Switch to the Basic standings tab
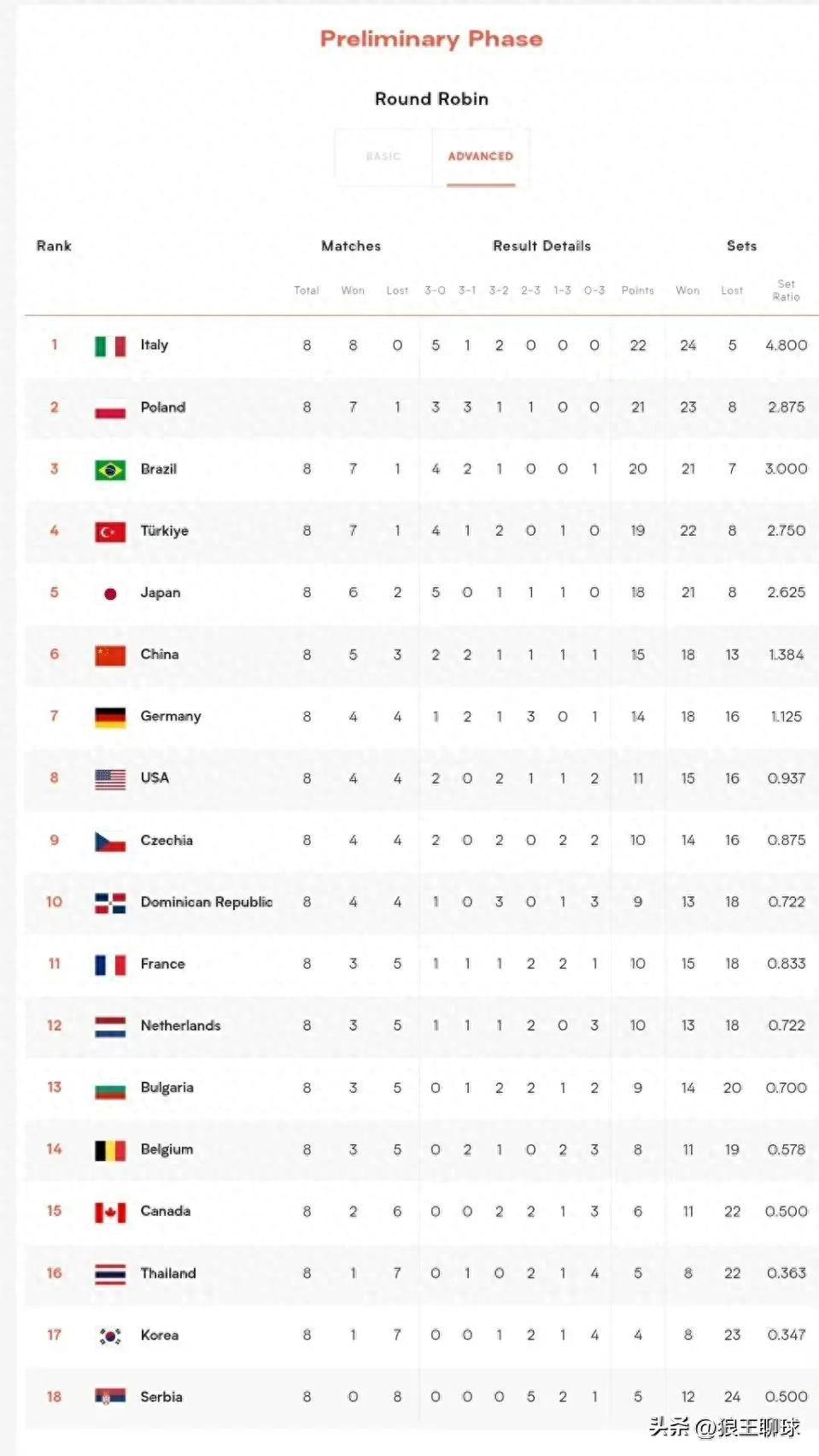Image resolution: width=819 pixels, height=1456 pixels. (383, 156)
